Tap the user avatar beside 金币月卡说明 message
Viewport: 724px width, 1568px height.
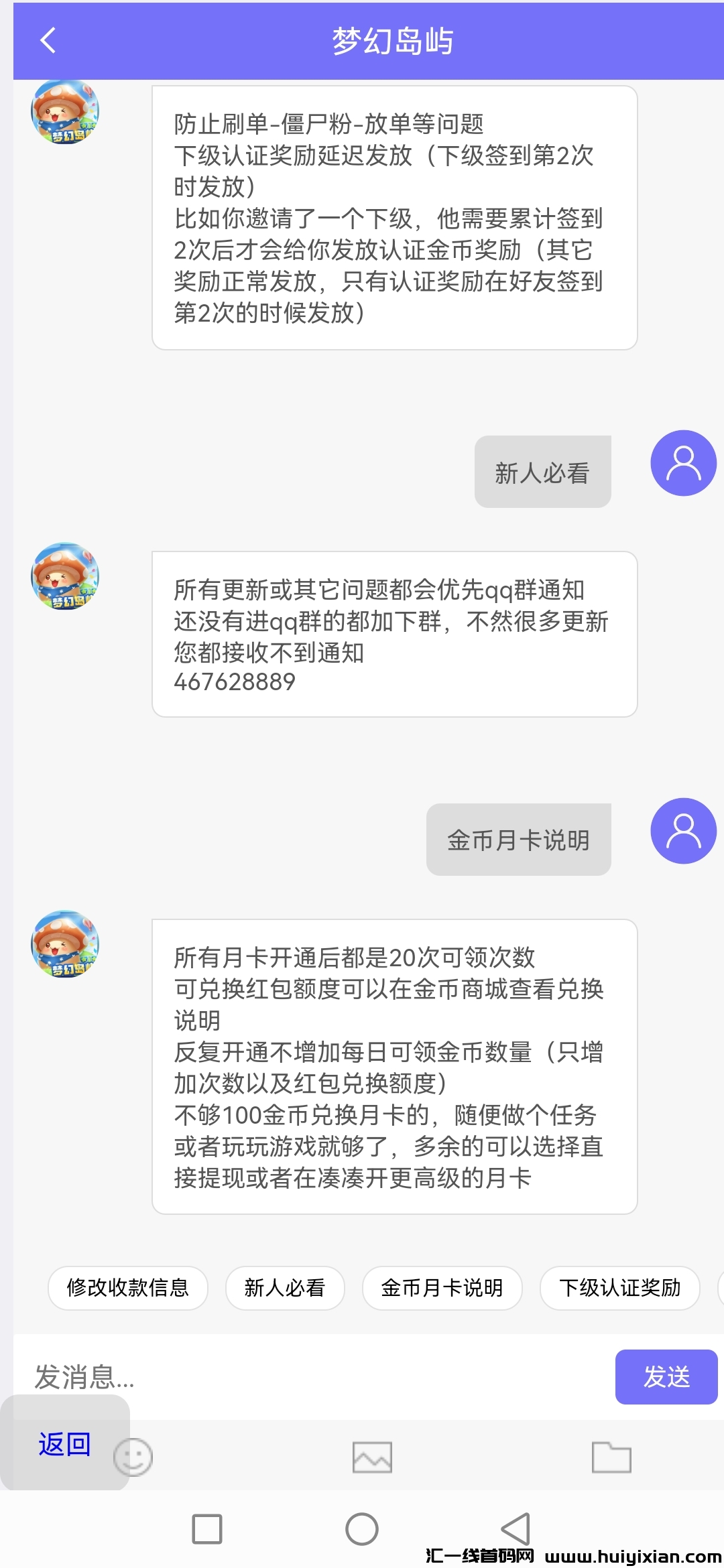(x=683, y=831)
